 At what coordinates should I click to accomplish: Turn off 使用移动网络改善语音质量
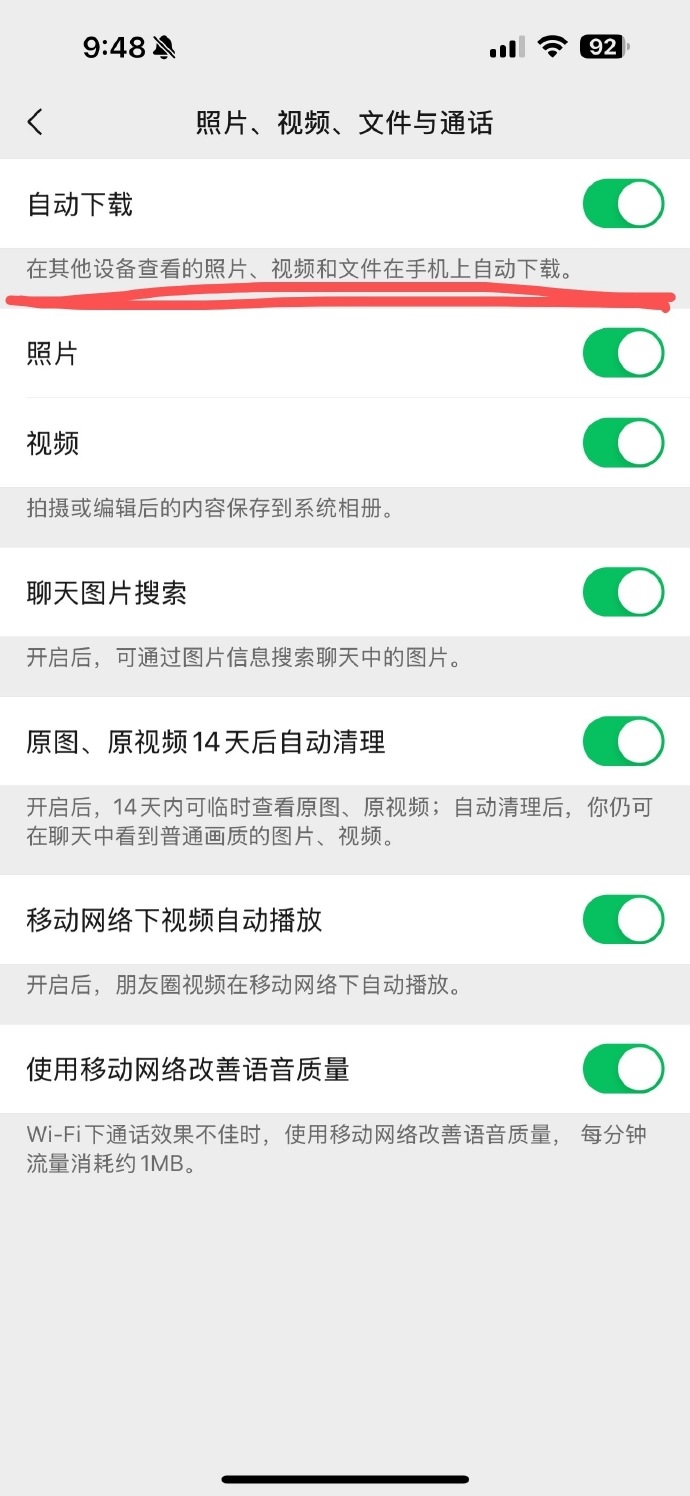[624, 1069]
